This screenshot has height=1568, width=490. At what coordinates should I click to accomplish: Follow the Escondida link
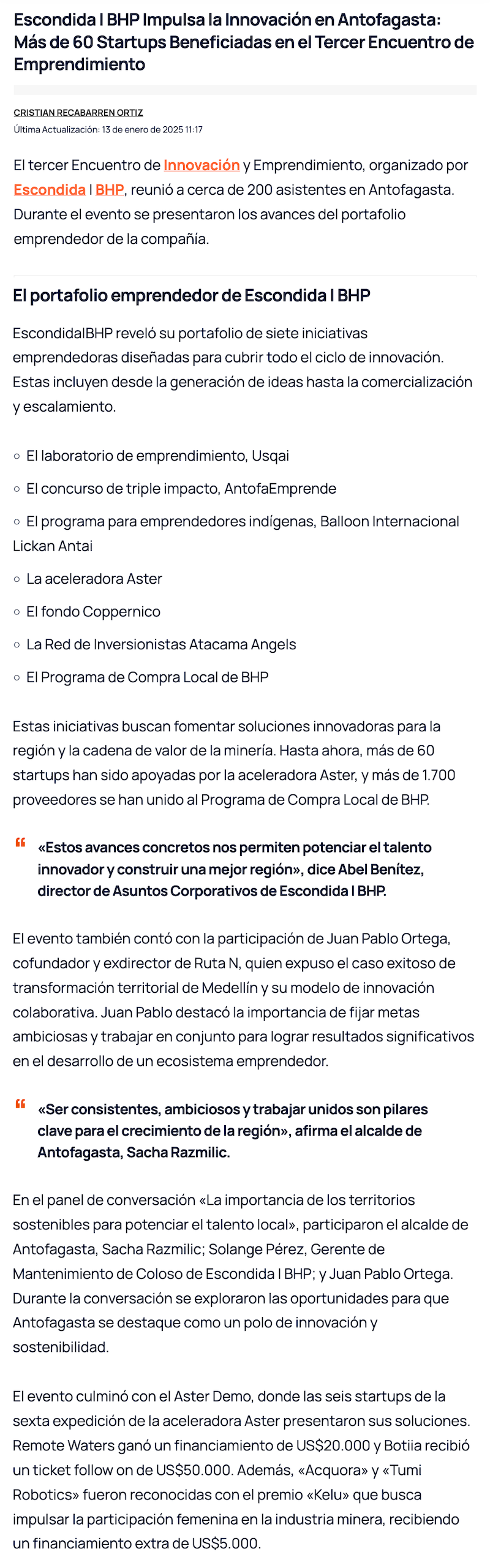click(x=49, y=190)
